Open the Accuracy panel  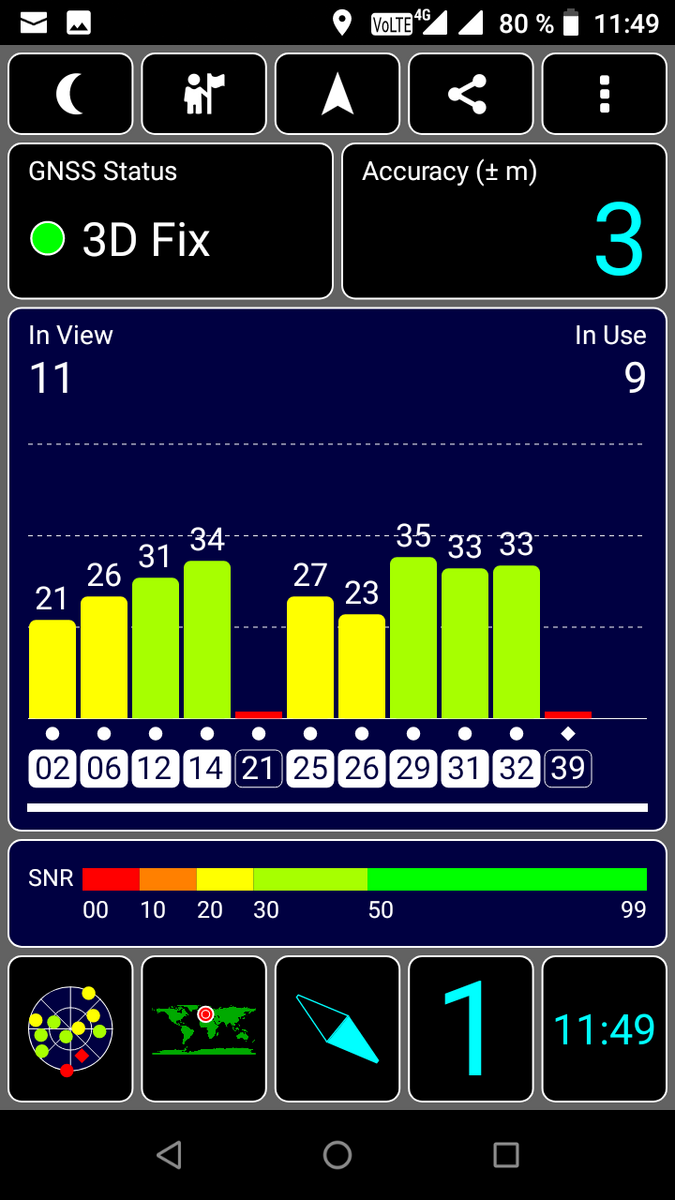coord(504,221)
